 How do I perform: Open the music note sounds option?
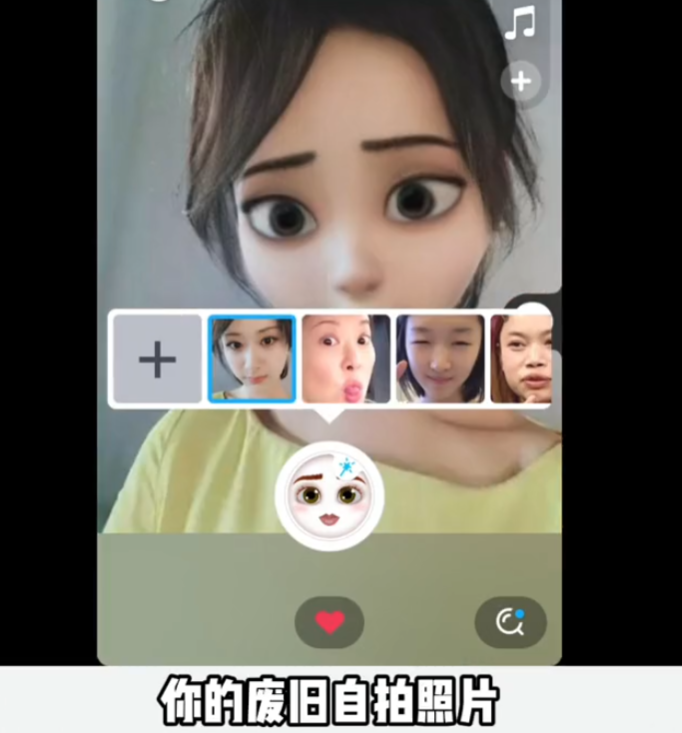pos(520,24)
